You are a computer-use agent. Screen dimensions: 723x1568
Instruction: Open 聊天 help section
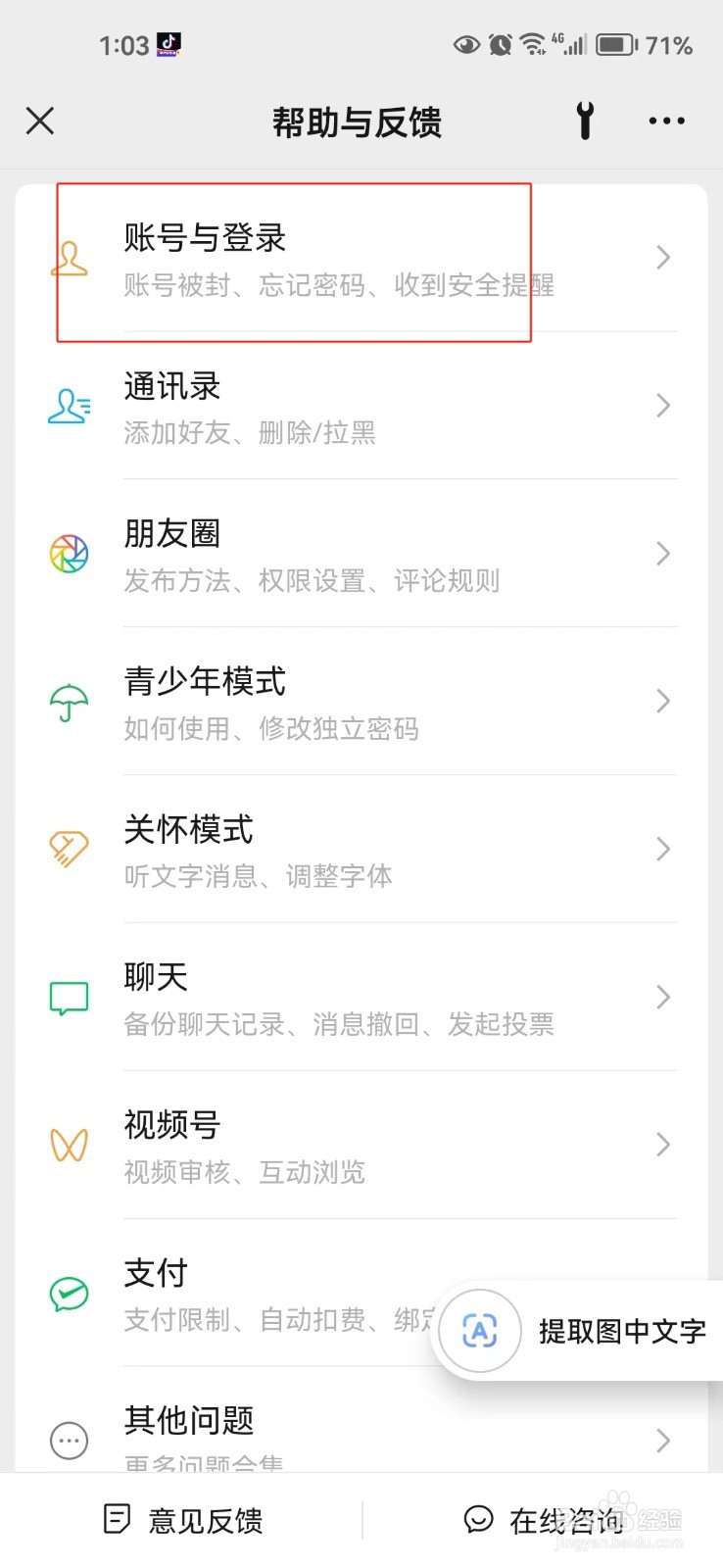361,998
